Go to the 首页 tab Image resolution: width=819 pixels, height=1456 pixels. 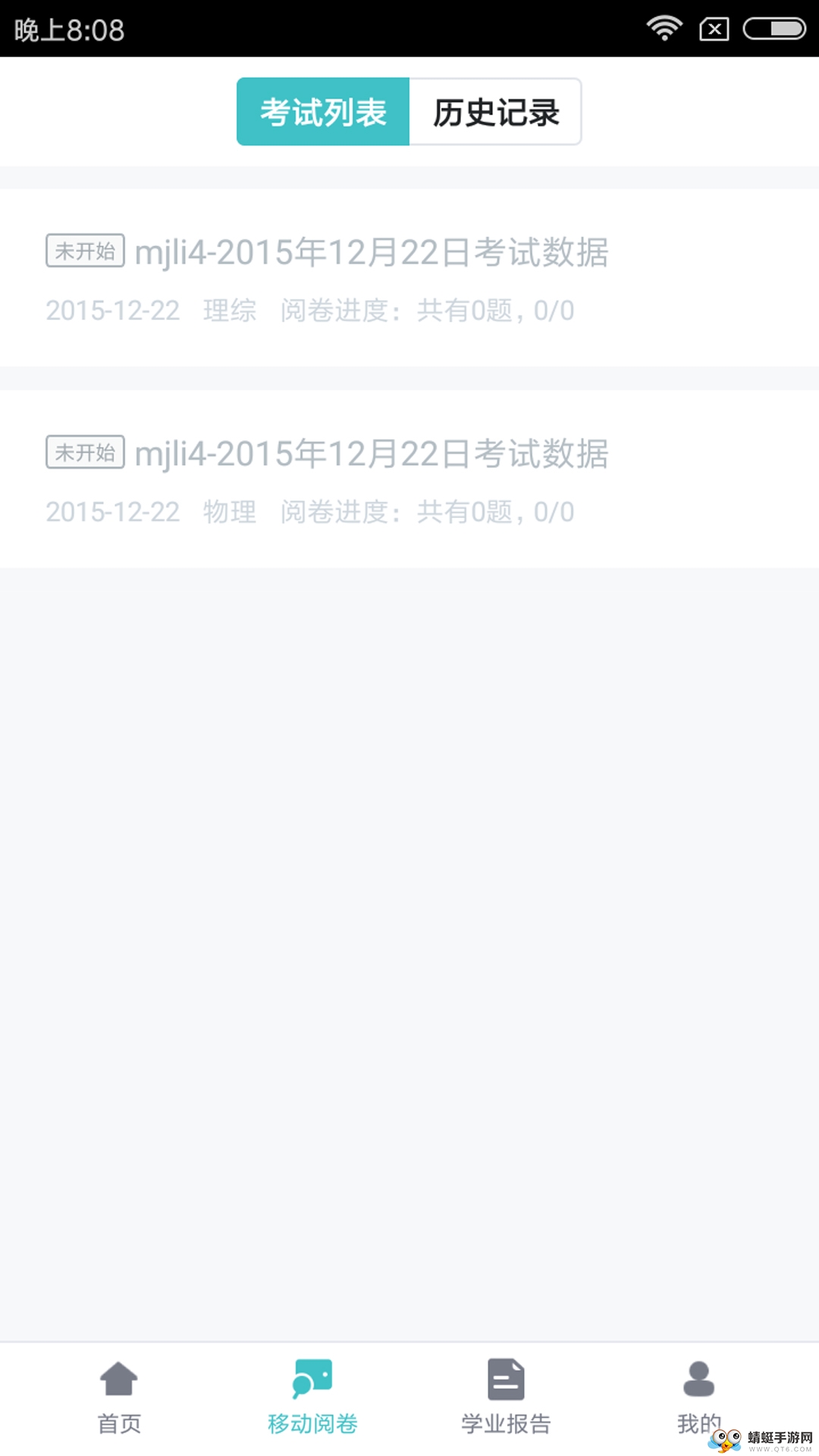point(119,1397)
